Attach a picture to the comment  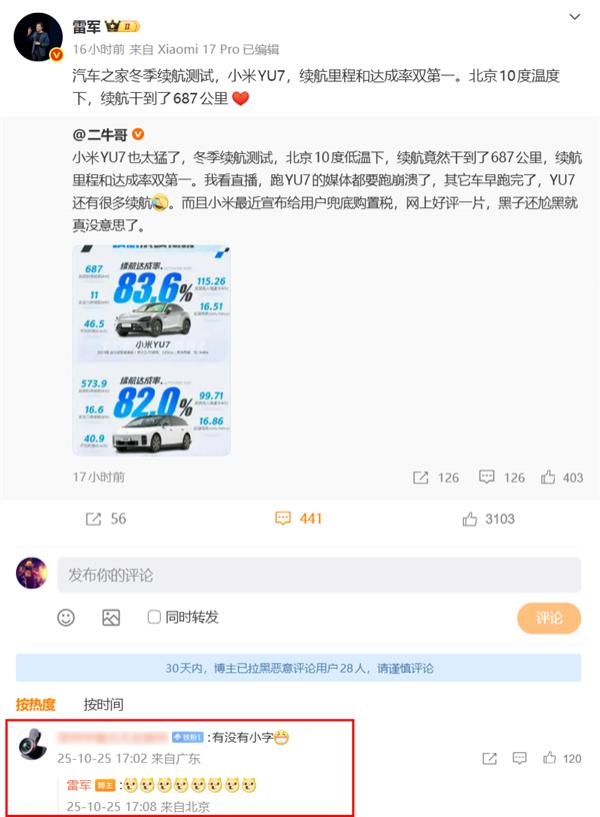pyautogui.click(x=111, y=617)
